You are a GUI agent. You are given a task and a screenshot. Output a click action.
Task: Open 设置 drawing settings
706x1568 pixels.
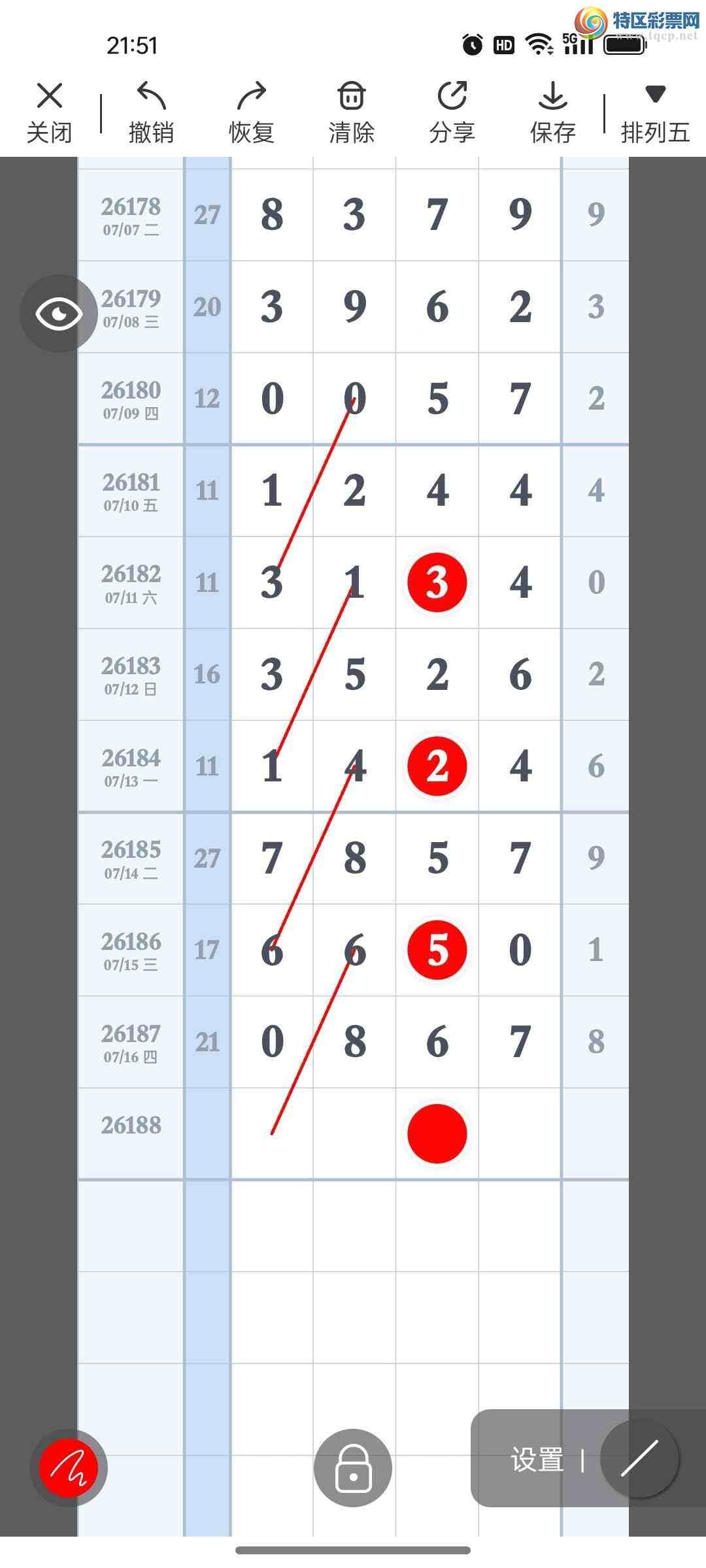pos(537,1460)
